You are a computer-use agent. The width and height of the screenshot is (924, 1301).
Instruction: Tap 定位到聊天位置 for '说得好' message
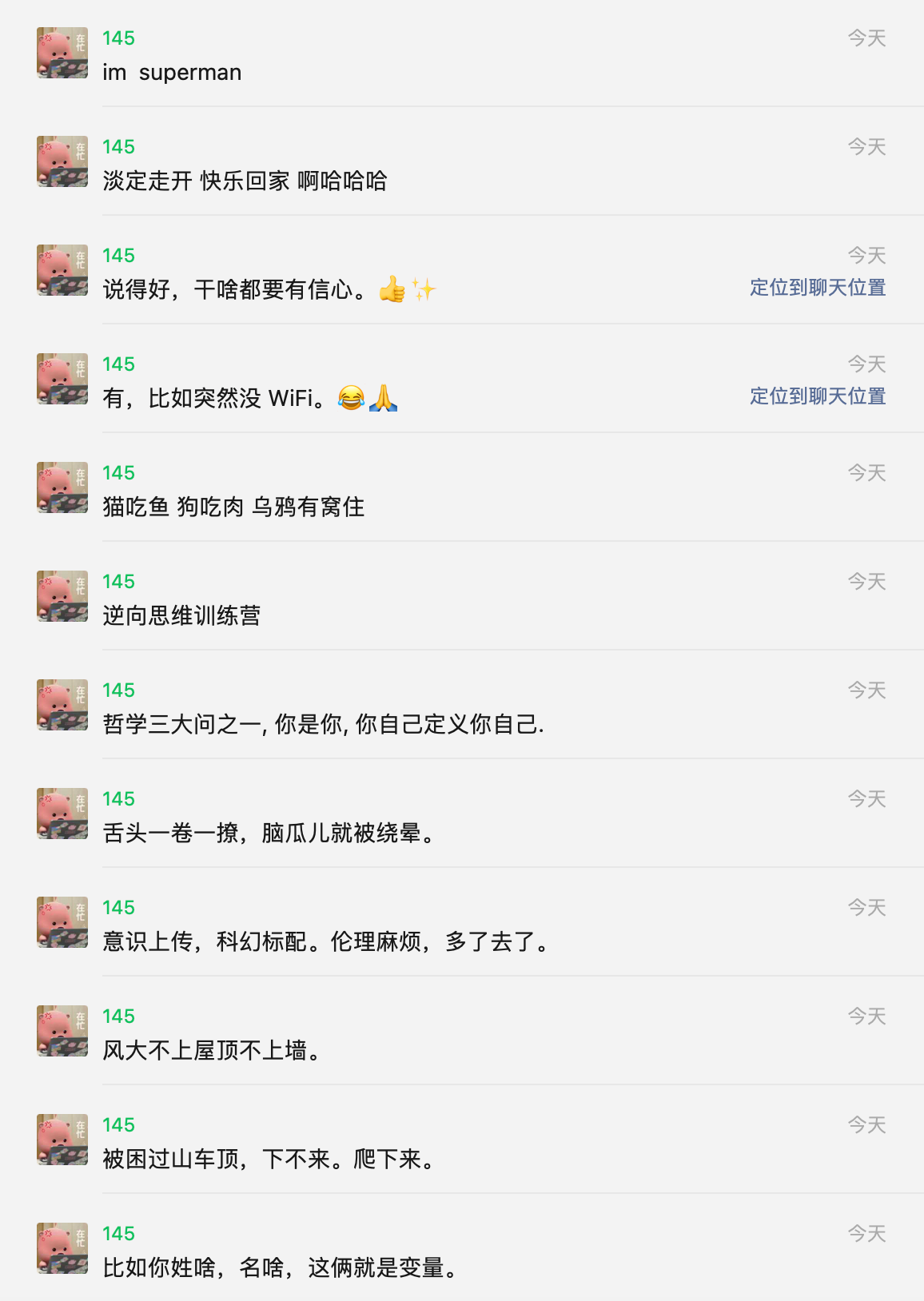tap(817, 288)
